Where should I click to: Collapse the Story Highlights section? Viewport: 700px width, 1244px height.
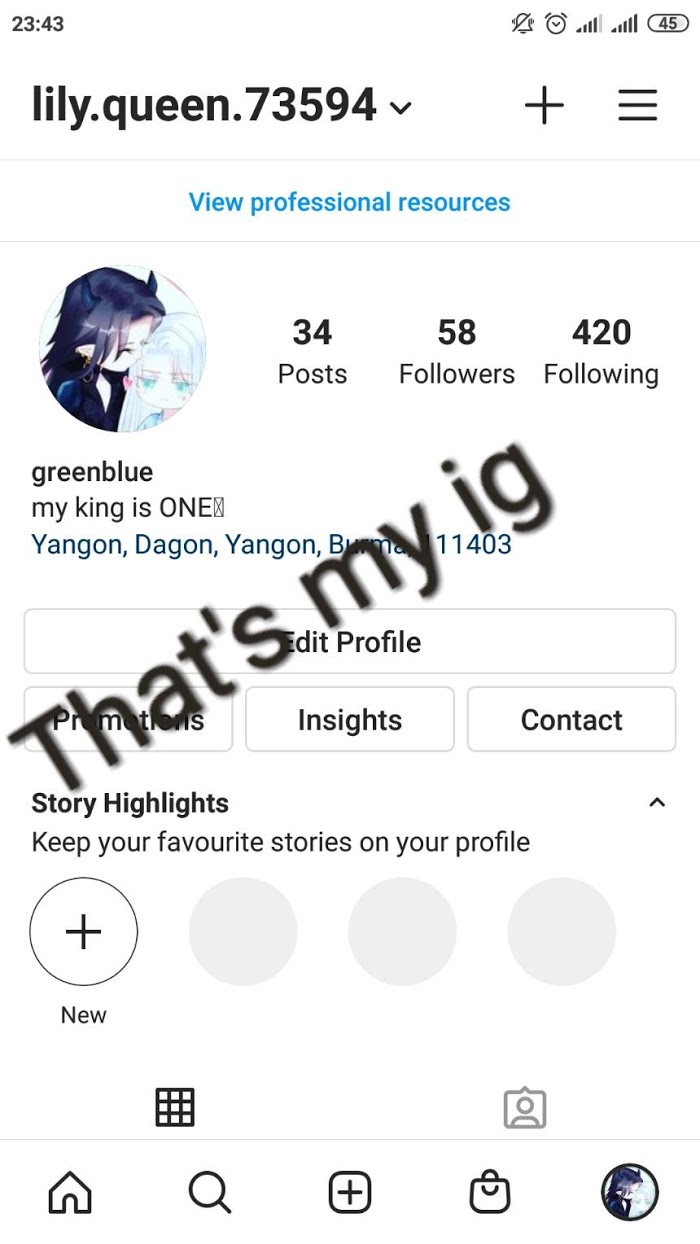click(x=657, y=802)
